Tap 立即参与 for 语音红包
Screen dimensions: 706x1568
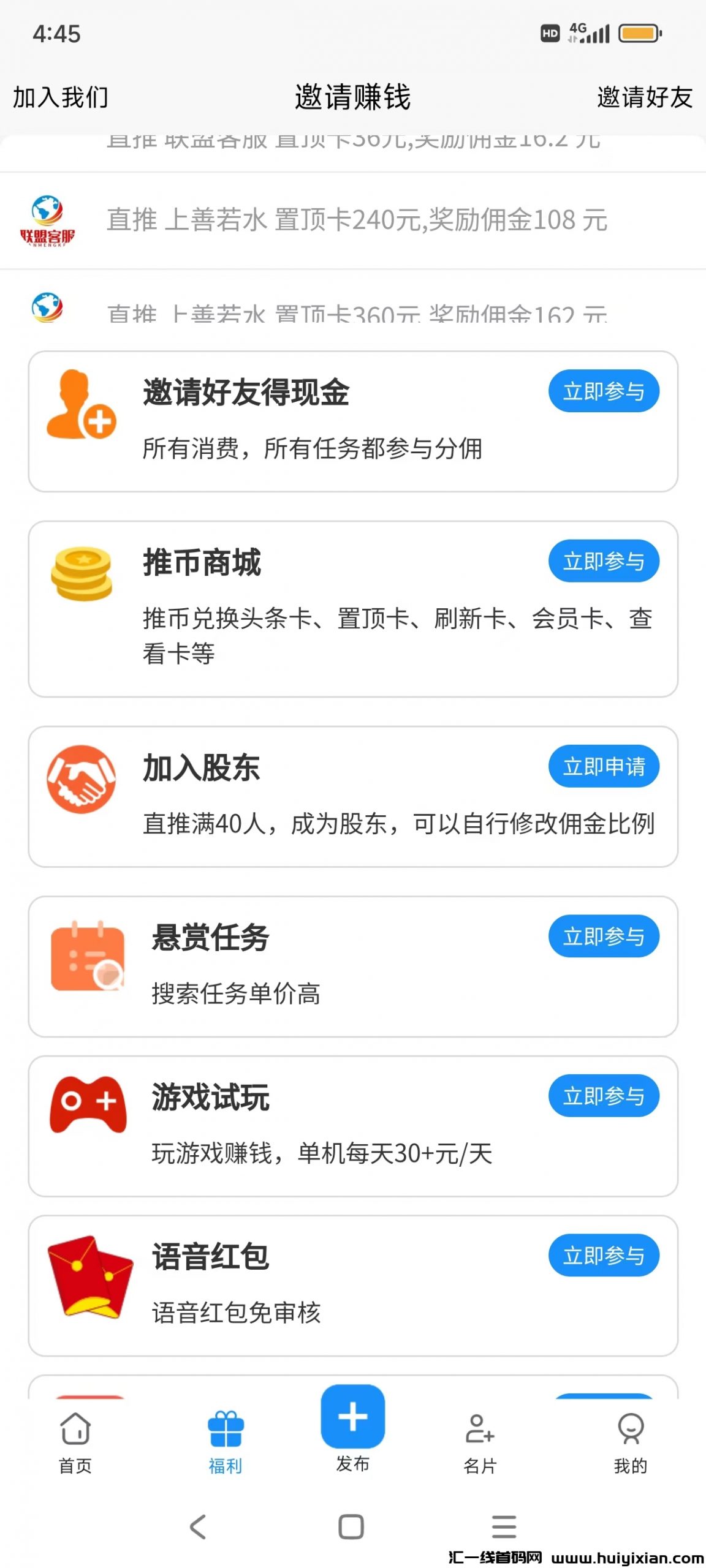point(603,1256)
